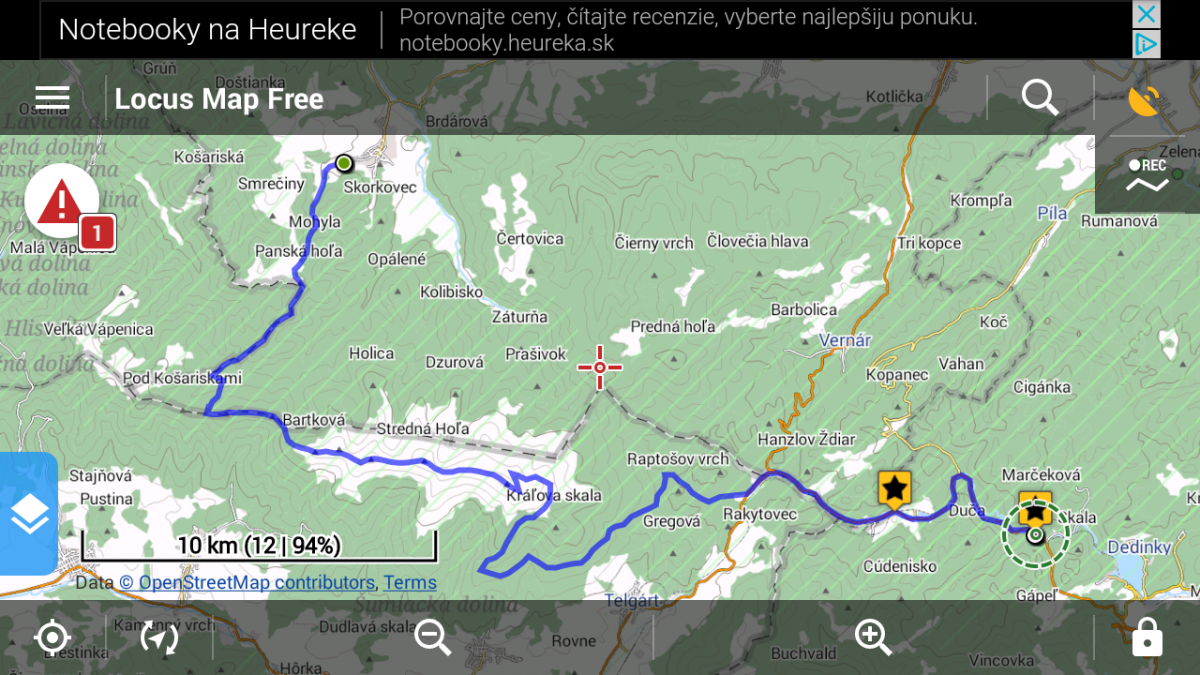Open the AdChoices info icon

pos(1146,44)
